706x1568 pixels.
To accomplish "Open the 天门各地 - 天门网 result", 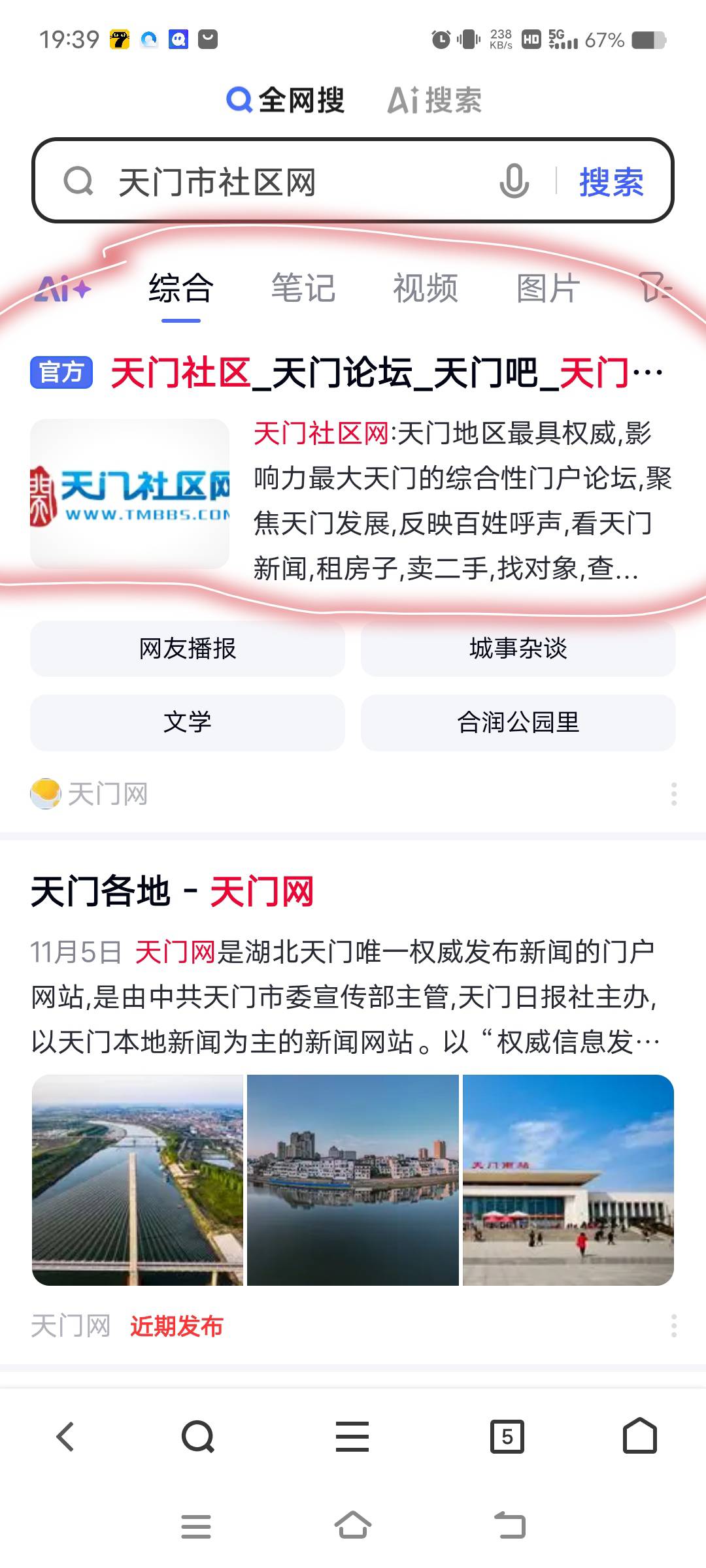I will click(173, 891).
